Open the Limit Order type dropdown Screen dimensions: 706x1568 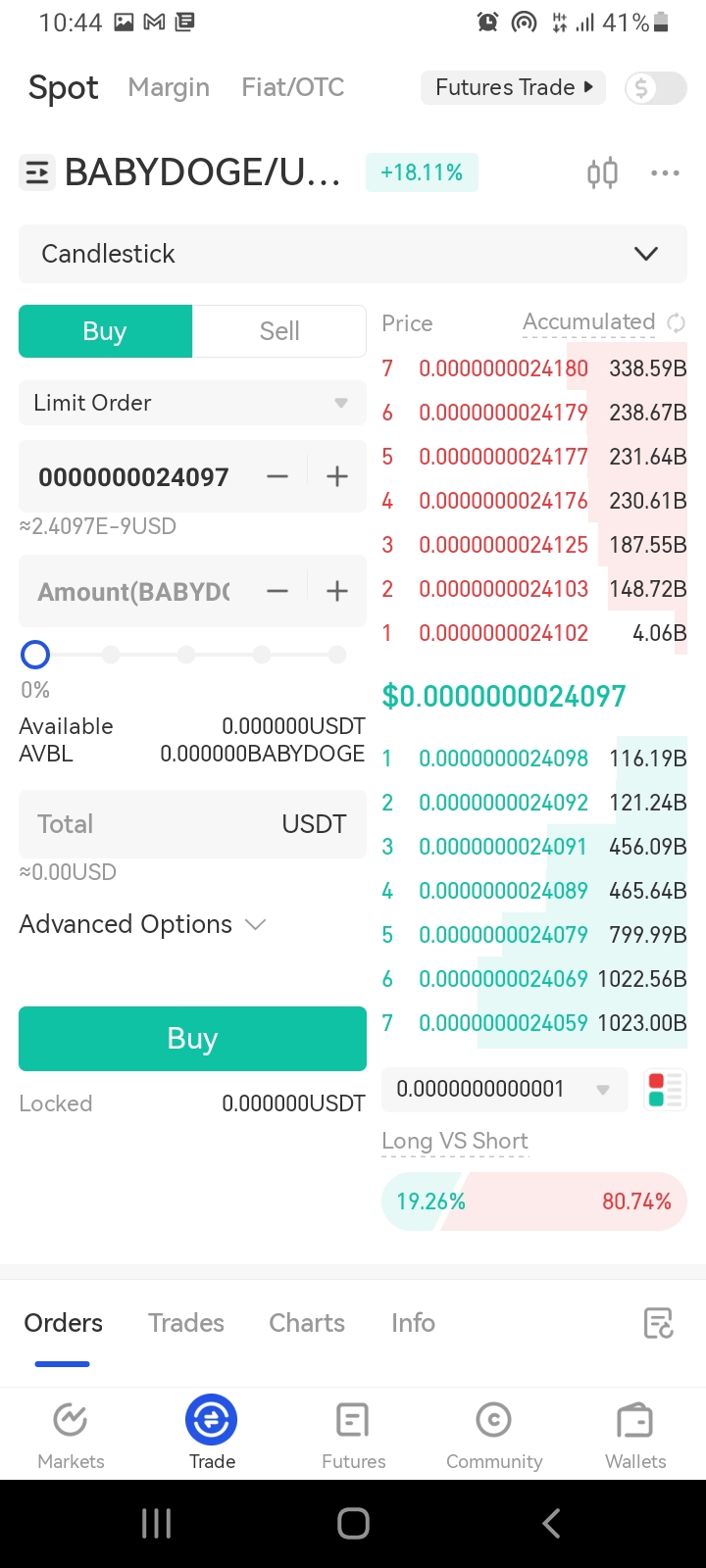coord(192,403)
